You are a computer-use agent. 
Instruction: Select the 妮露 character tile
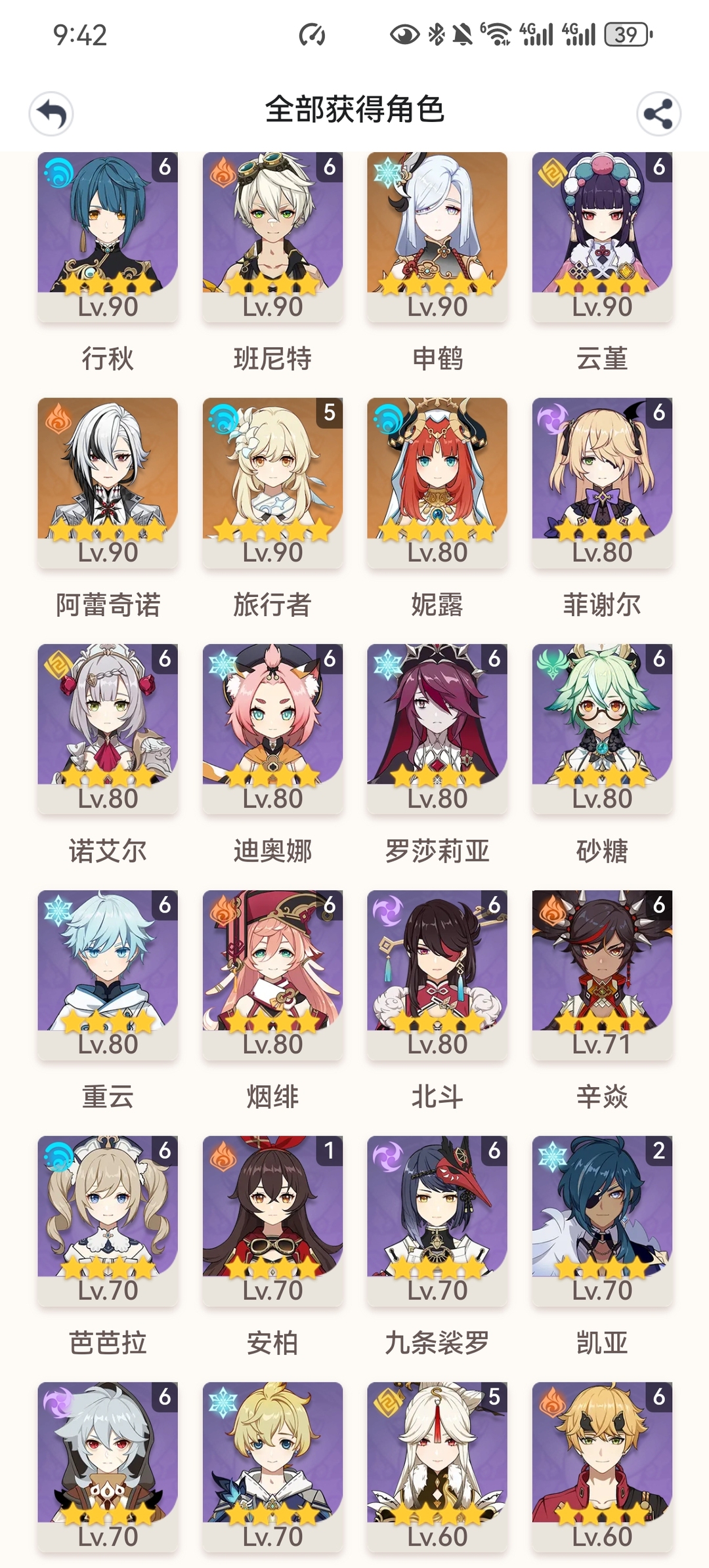click(x=437, y=482)
